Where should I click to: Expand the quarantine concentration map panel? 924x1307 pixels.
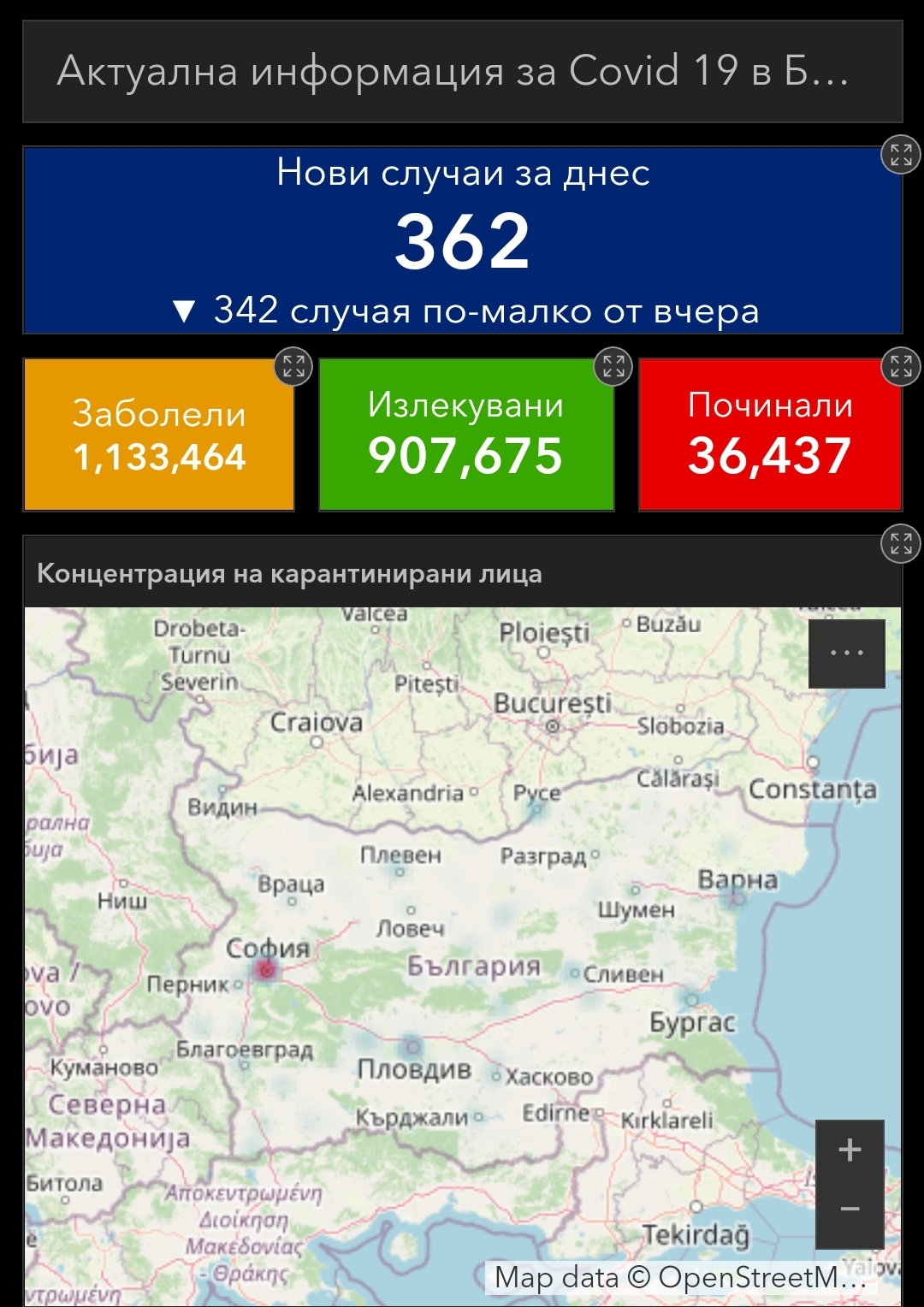[900, 543]
